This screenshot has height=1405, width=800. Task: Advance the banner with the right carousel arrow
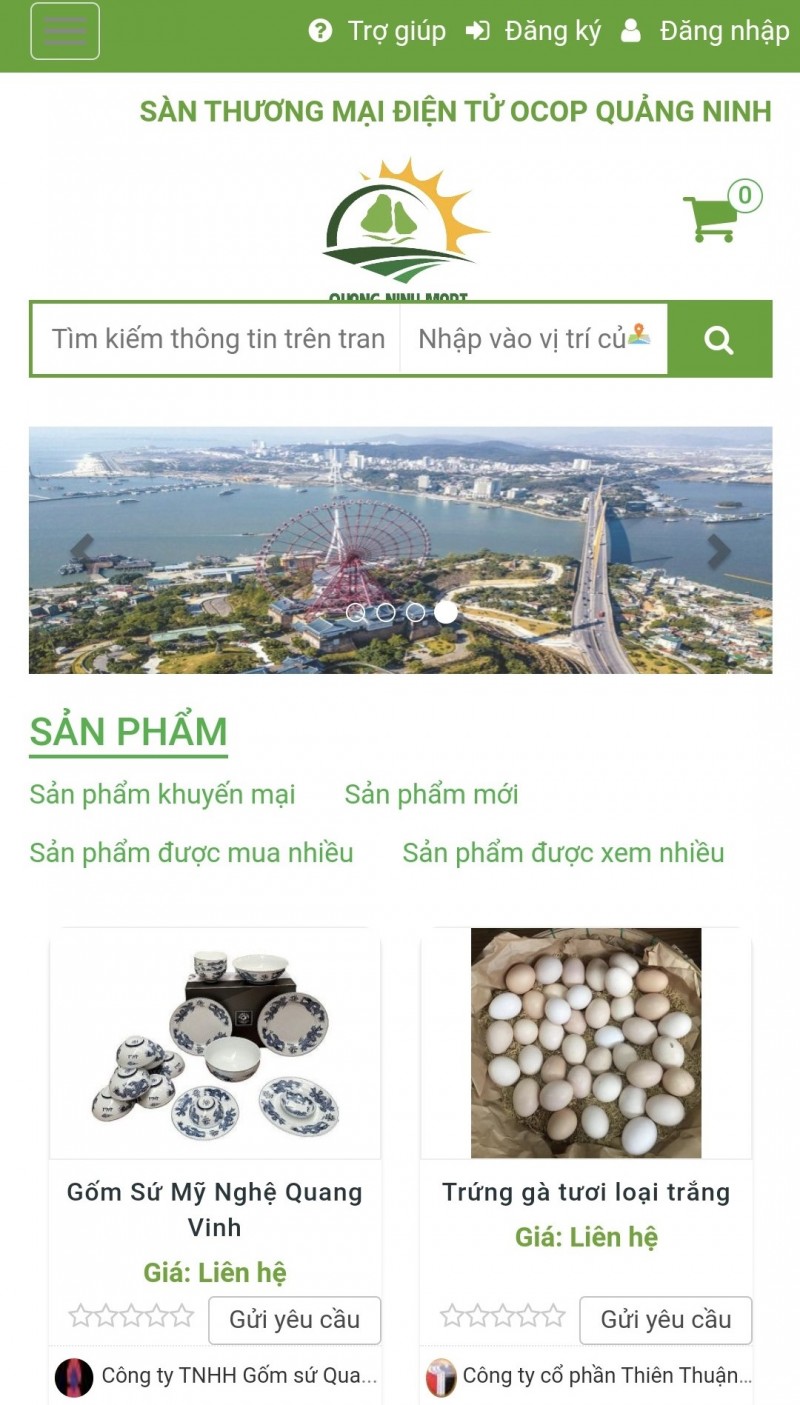pyautogui.click(x=716, y=546)
